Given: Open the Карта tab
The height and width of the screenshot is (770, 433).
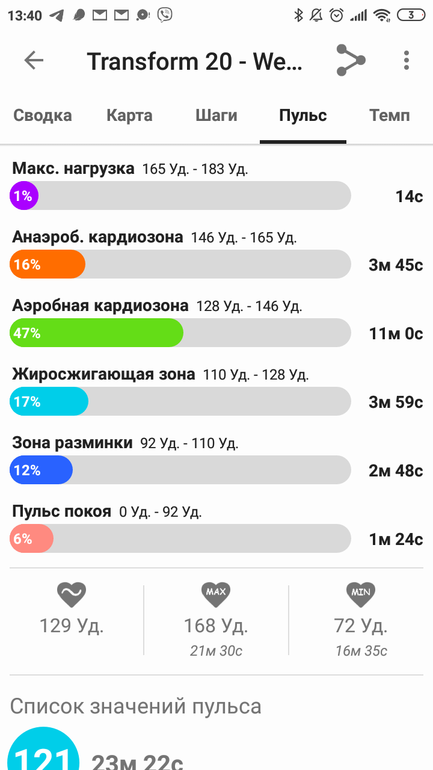Looking at the screenshot, I should pyautogui.click(x=130, y=116).
